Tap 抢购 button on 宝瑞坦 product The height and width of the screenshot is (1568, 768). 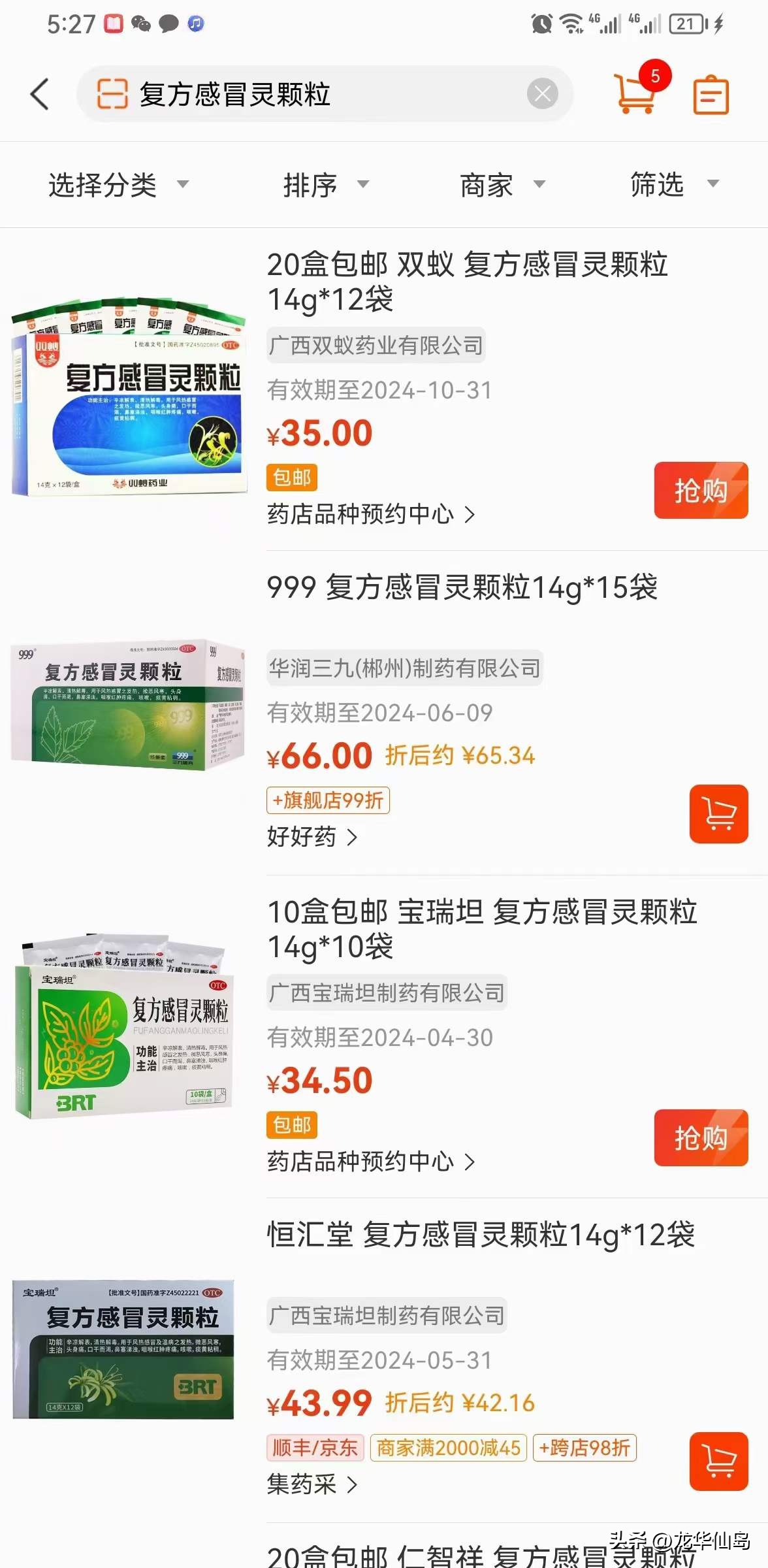click(x=701, y=1137)
